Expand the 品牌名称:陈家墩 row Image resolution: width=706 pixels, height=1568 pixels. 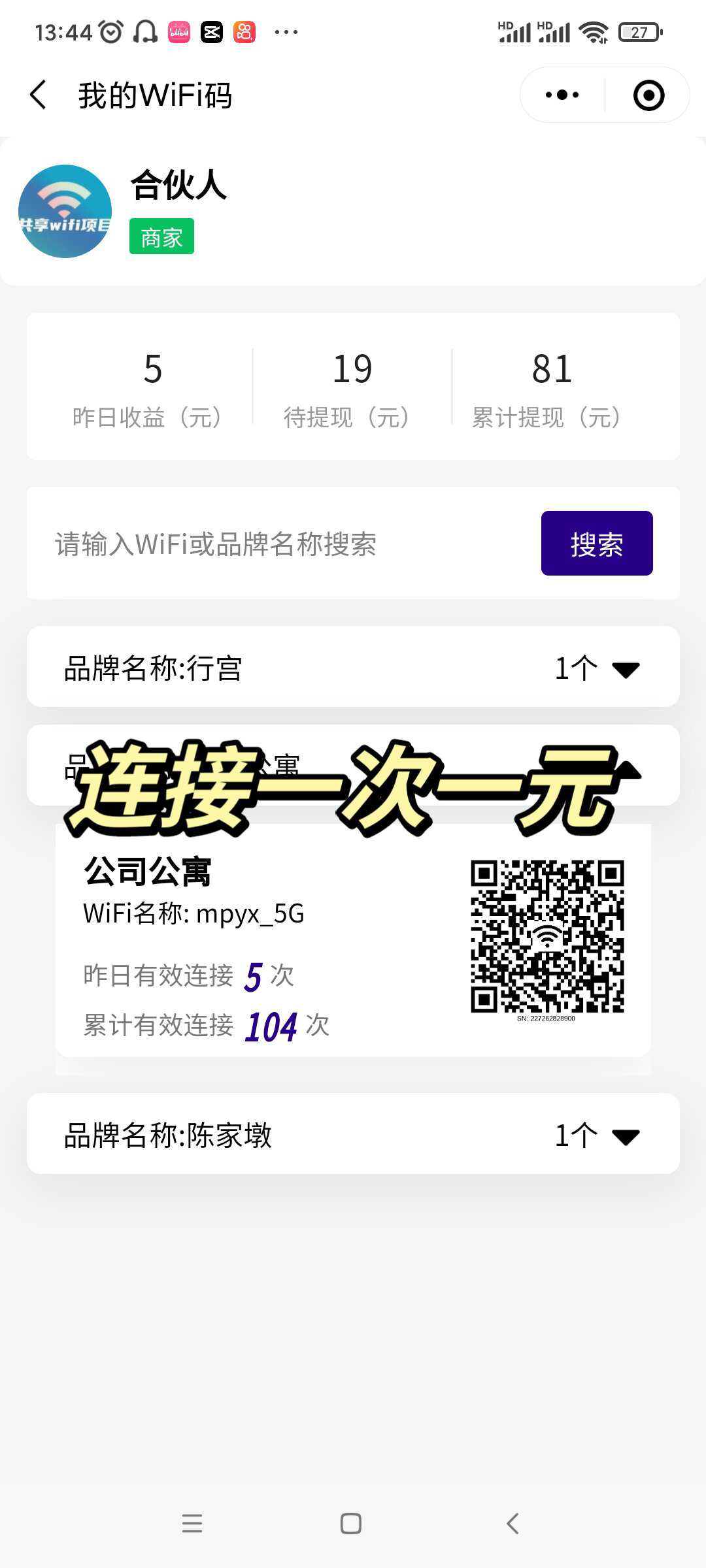353,1134
